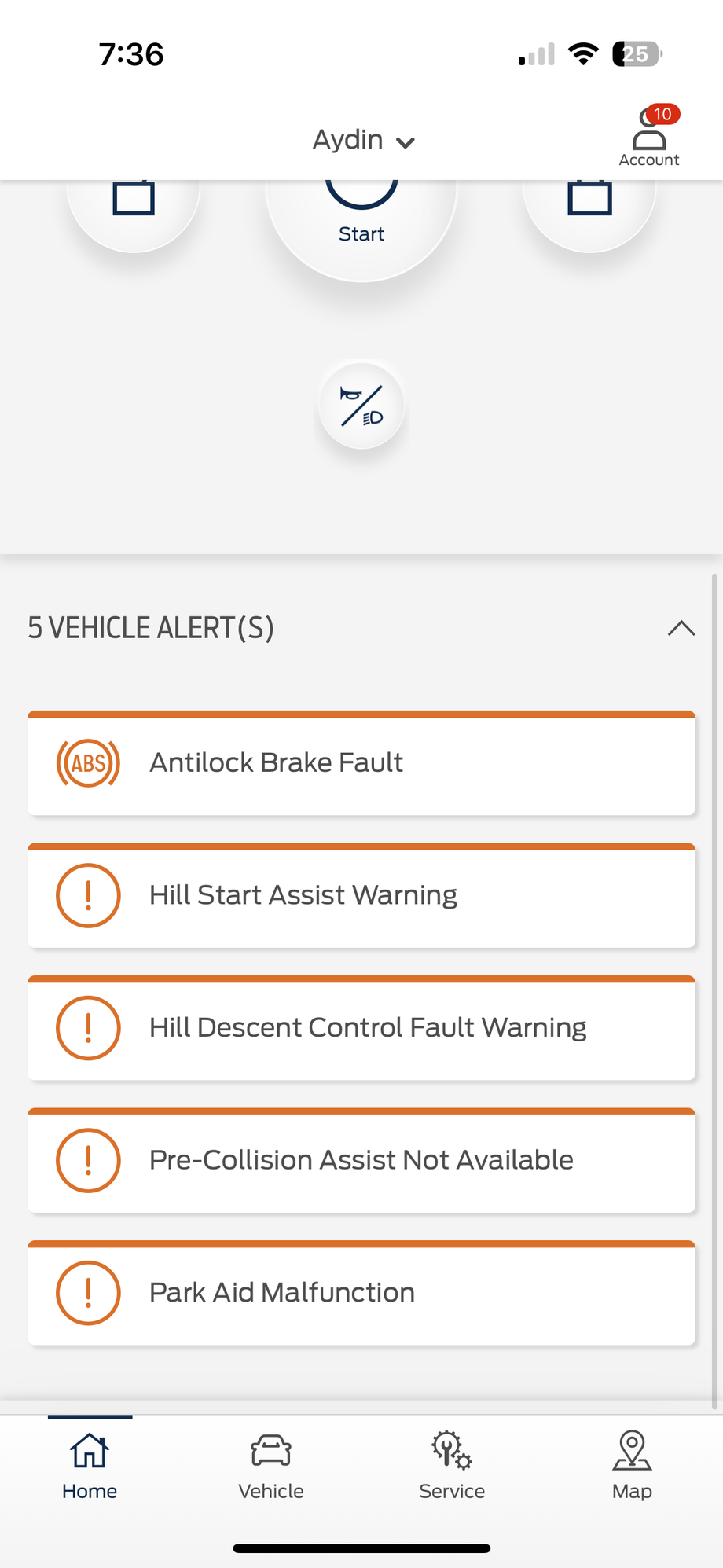723x1568 pixels.
Task: Trigger the horn and lights button
Action: click(x=361, y=406)
